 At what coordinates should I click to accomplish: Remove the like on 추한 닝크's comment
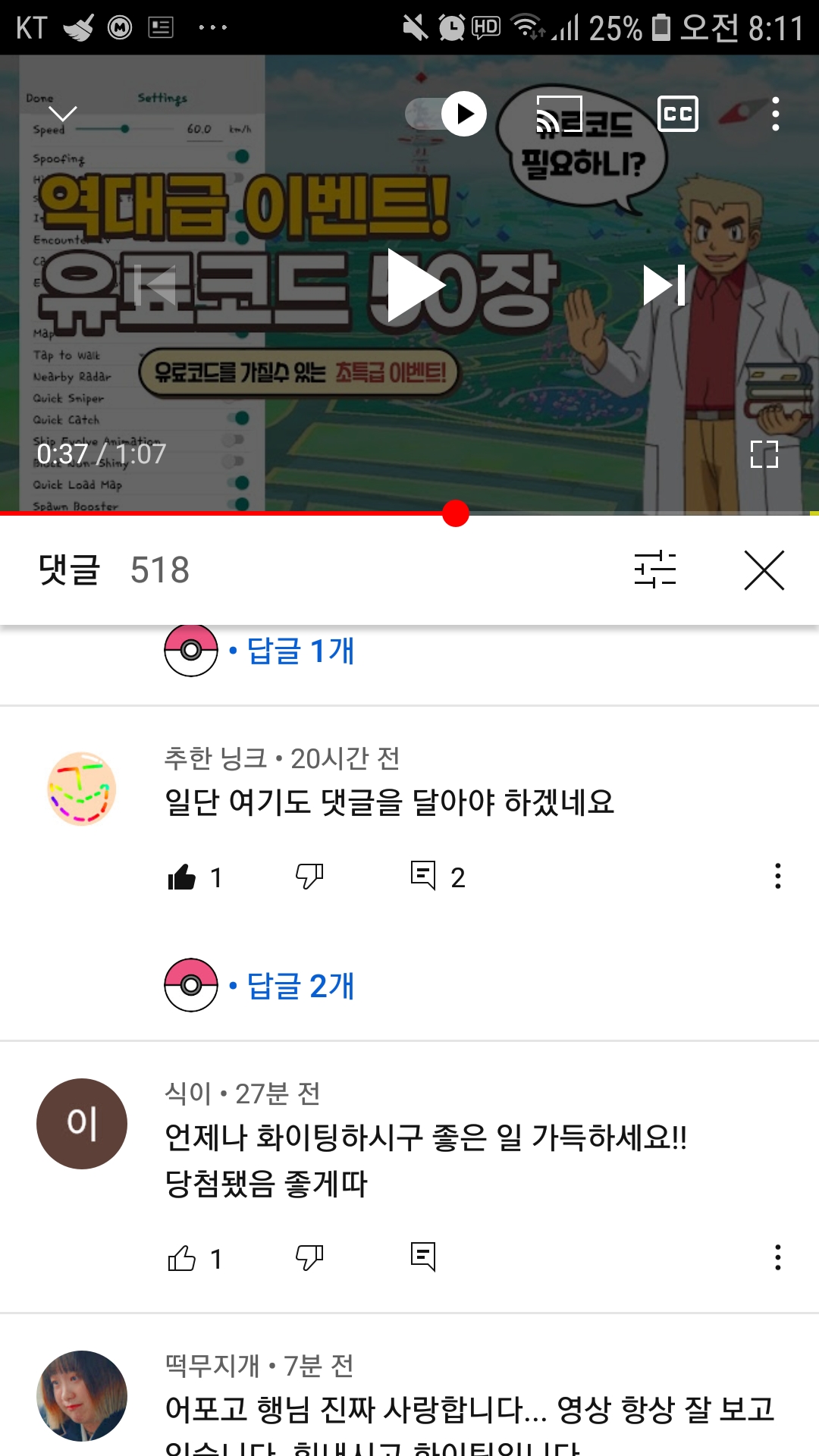pos(182,877)
